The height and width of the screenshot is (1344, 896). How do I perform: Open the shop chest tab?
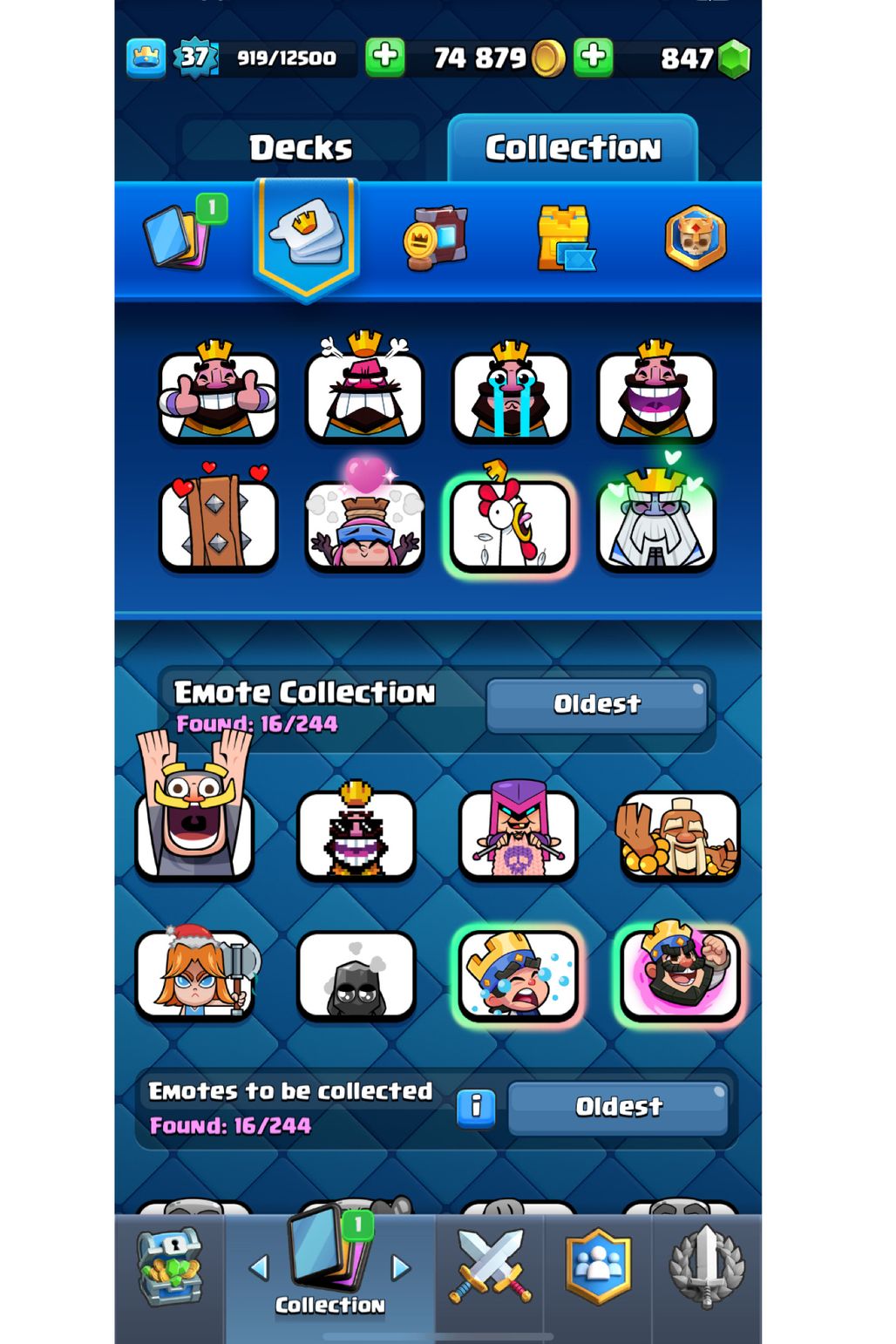[x=170, y=1267]
